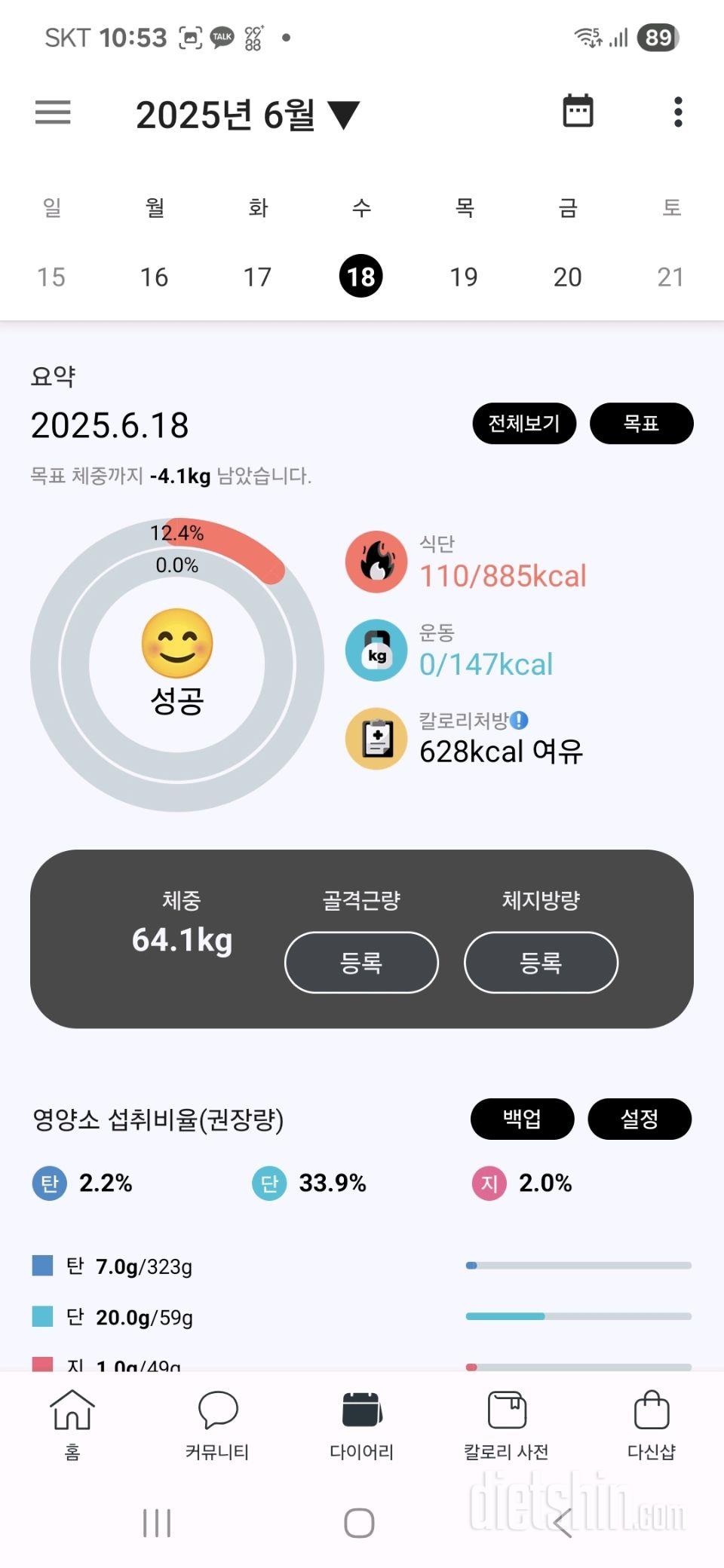This screenshot has height=1568, width=724.
Task: Switch to the 칼로리 사전 tab
Action: tap(506, 1424)
